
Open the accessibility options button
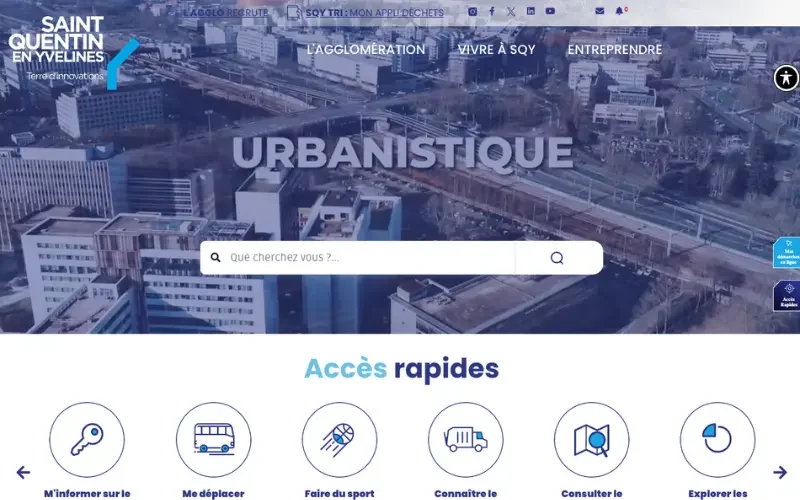tap(786, 78)
